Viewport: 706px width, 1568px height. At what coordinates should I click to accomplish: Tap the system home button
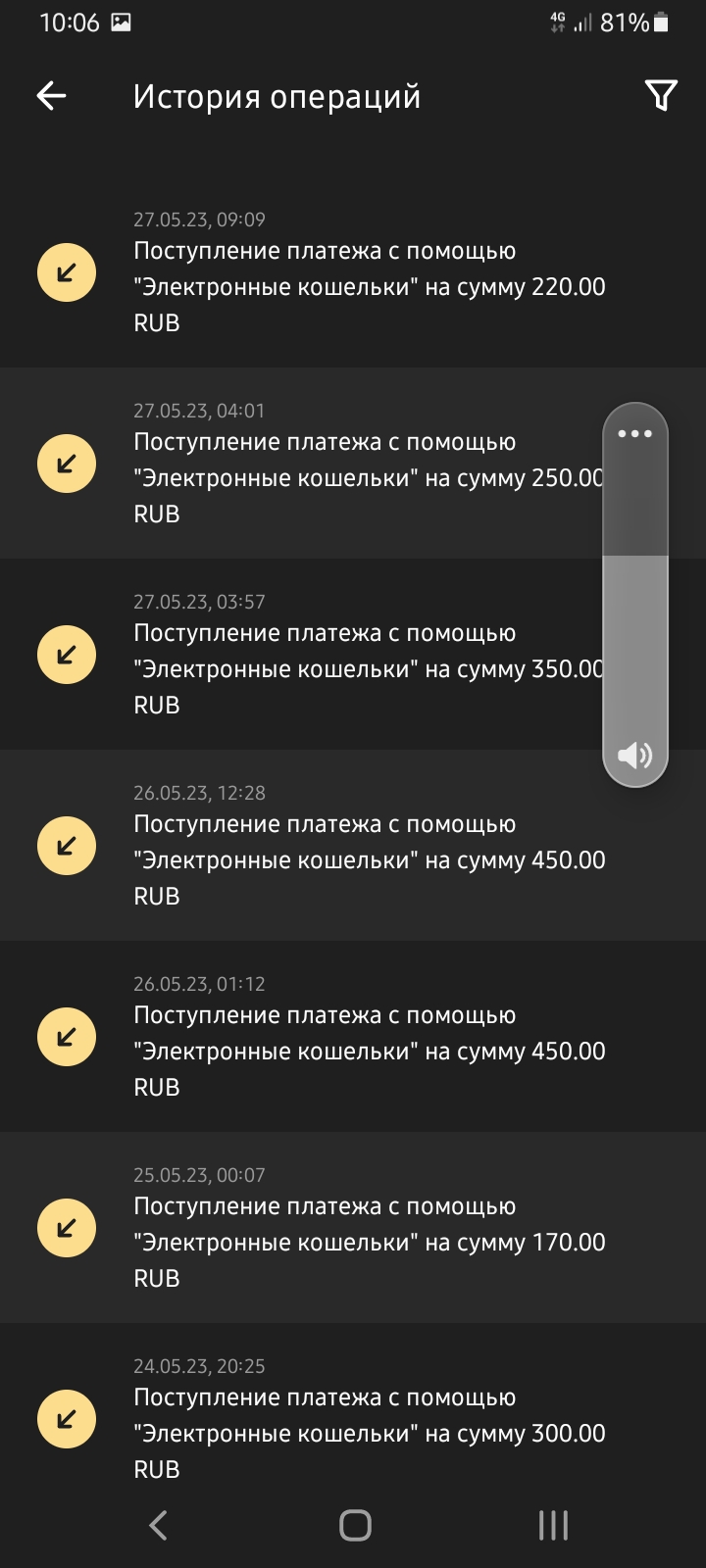[x=355, y=1525]
